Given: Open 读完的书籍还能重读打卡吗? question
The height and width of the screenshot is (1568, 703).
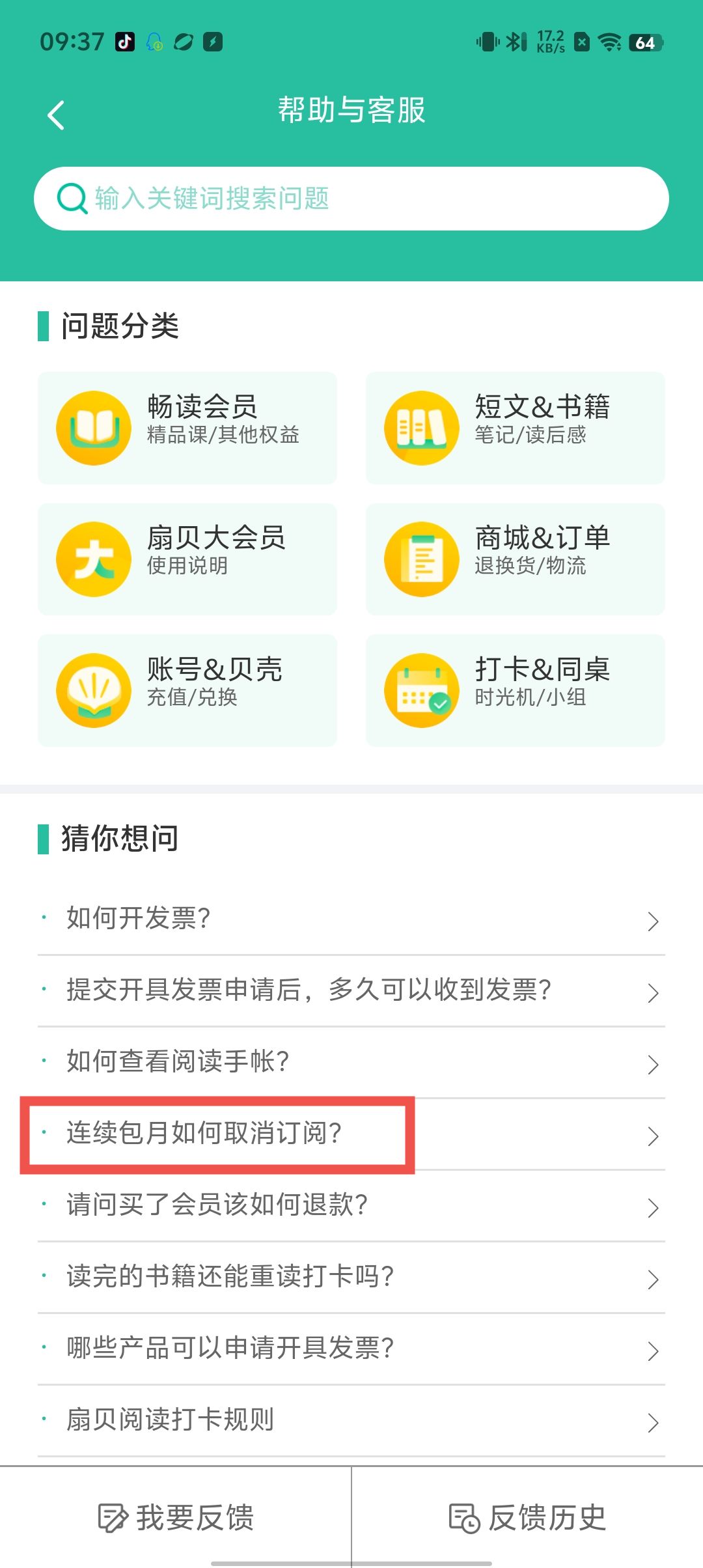Looking at the screenshot, I should (x=351, y=1277).
